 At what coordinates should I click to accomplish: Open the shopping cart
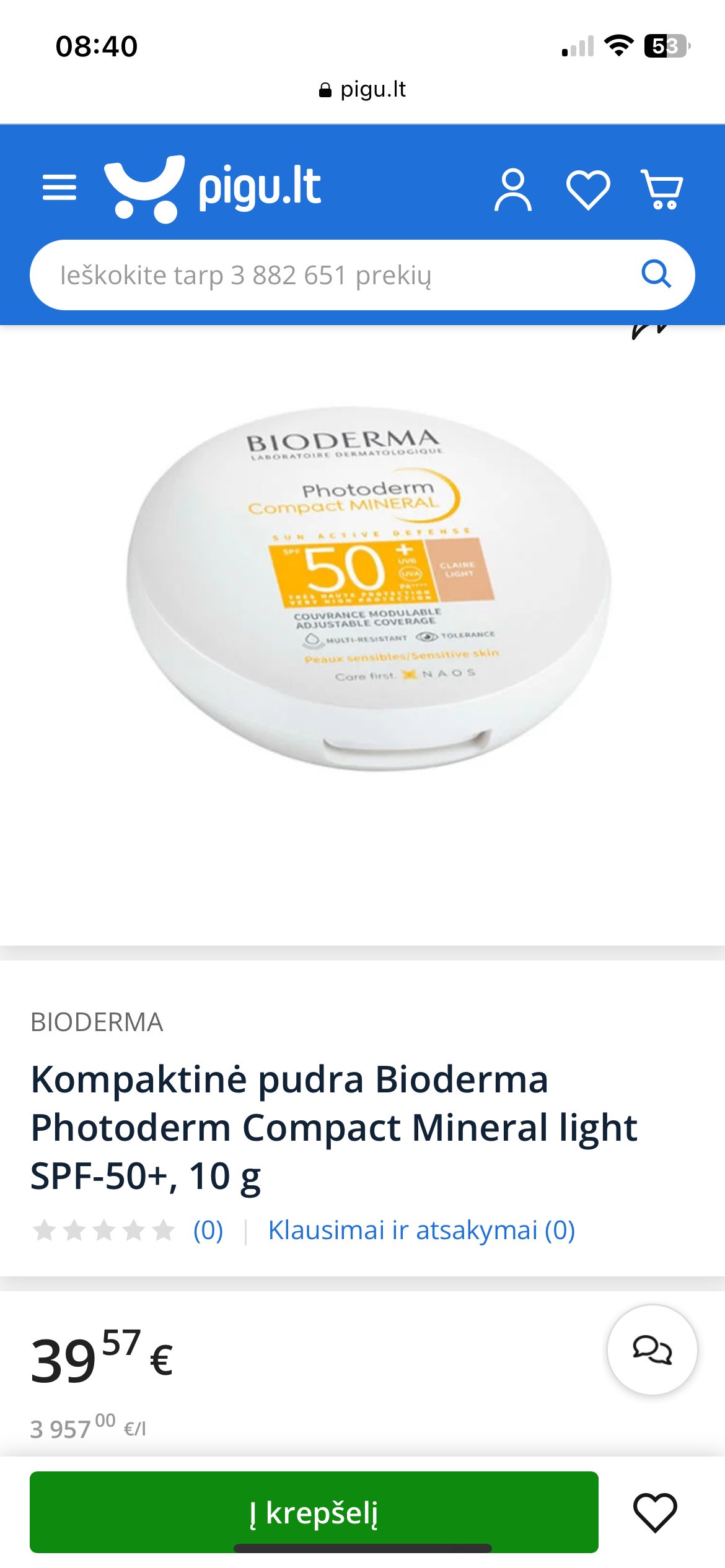tap(662, 189)
